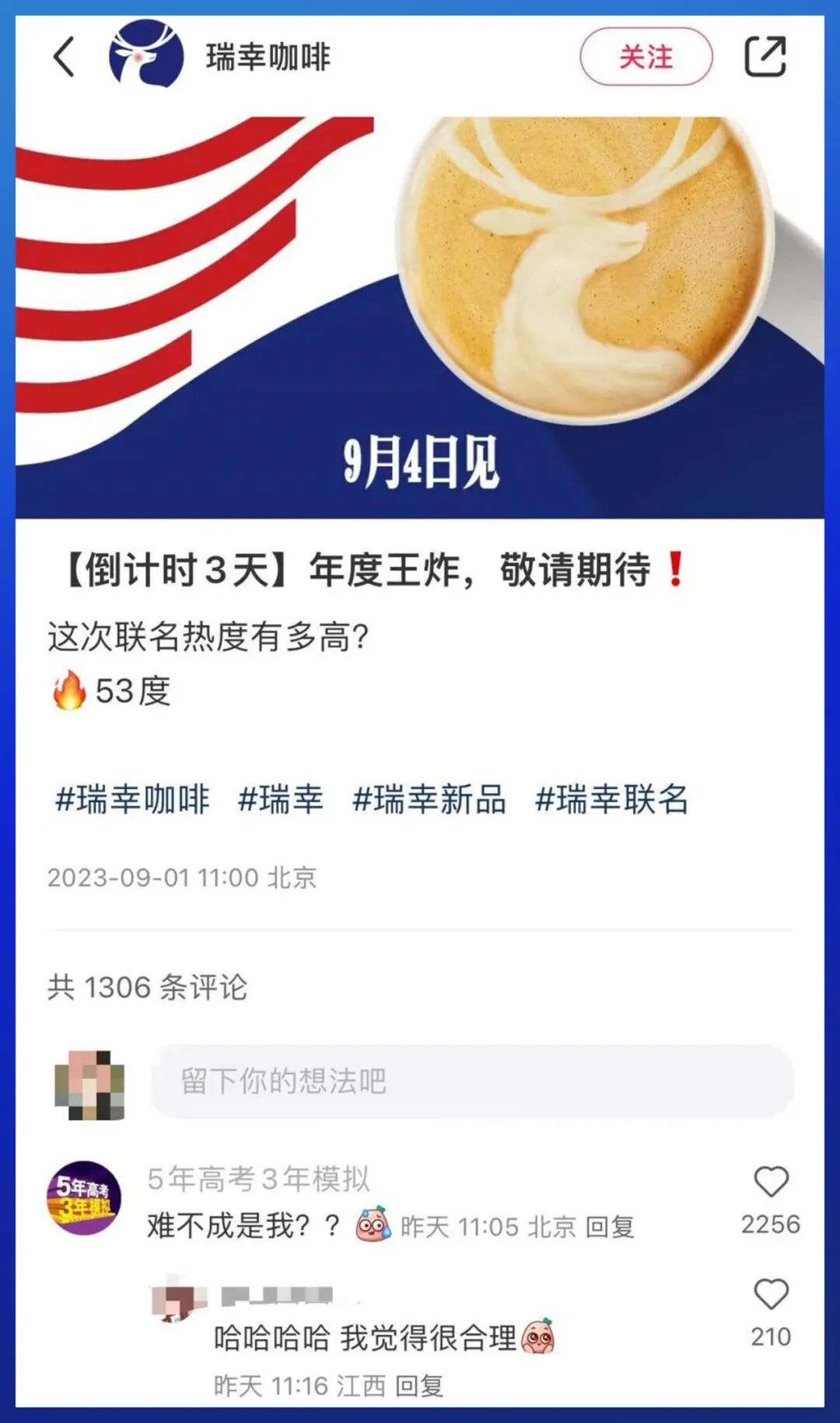The height and width of the screenshot is (1423, 840).
Task: Share this post via the share icon
Action: tap(765, 56)
